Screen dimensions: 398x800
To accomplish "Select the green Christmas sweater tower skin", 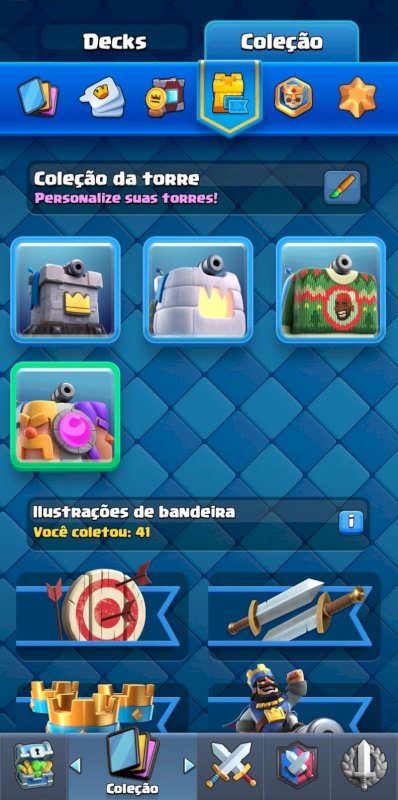I will (331, 290).
